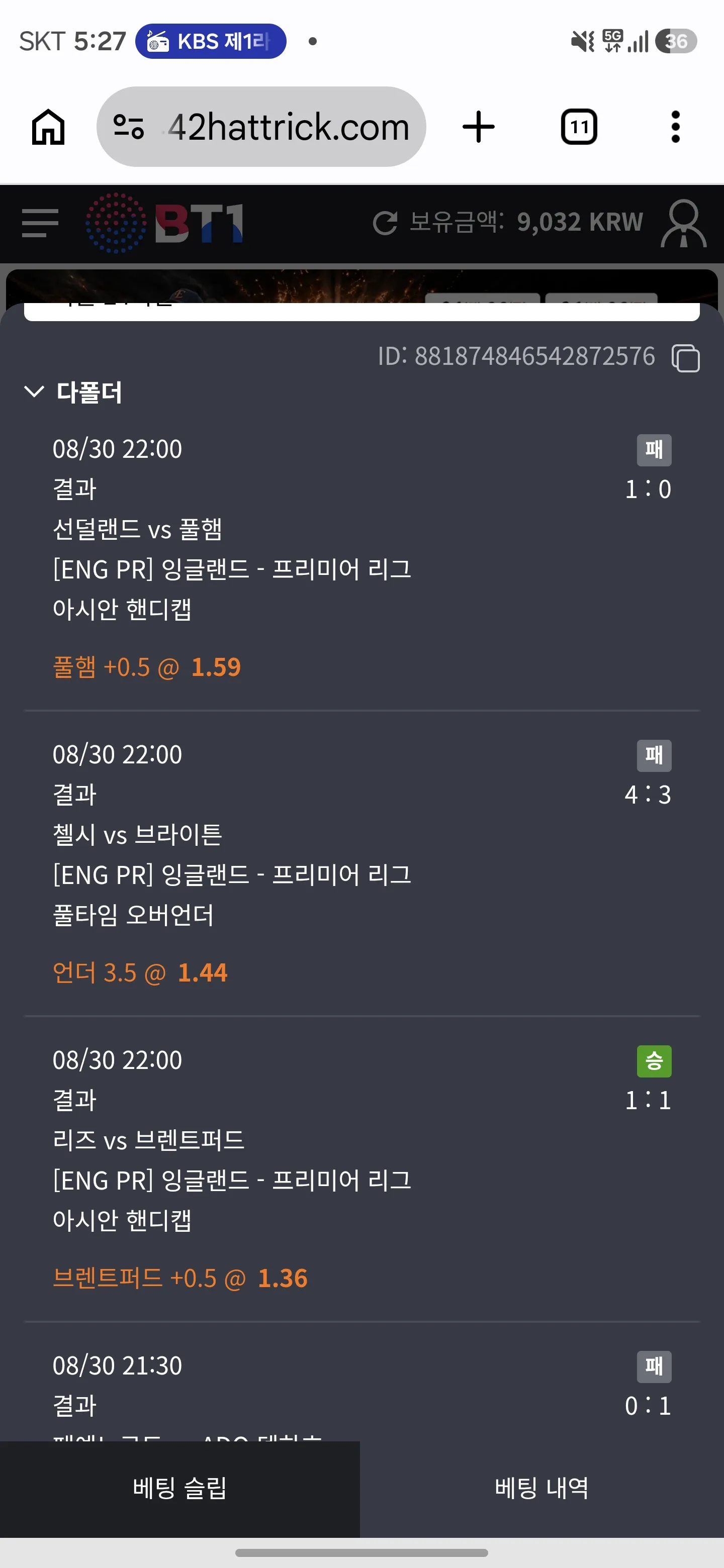Switch to the 베팅 내역 tab
The height and width of the screenshot is (1568, 724).
click(542, 1488)
